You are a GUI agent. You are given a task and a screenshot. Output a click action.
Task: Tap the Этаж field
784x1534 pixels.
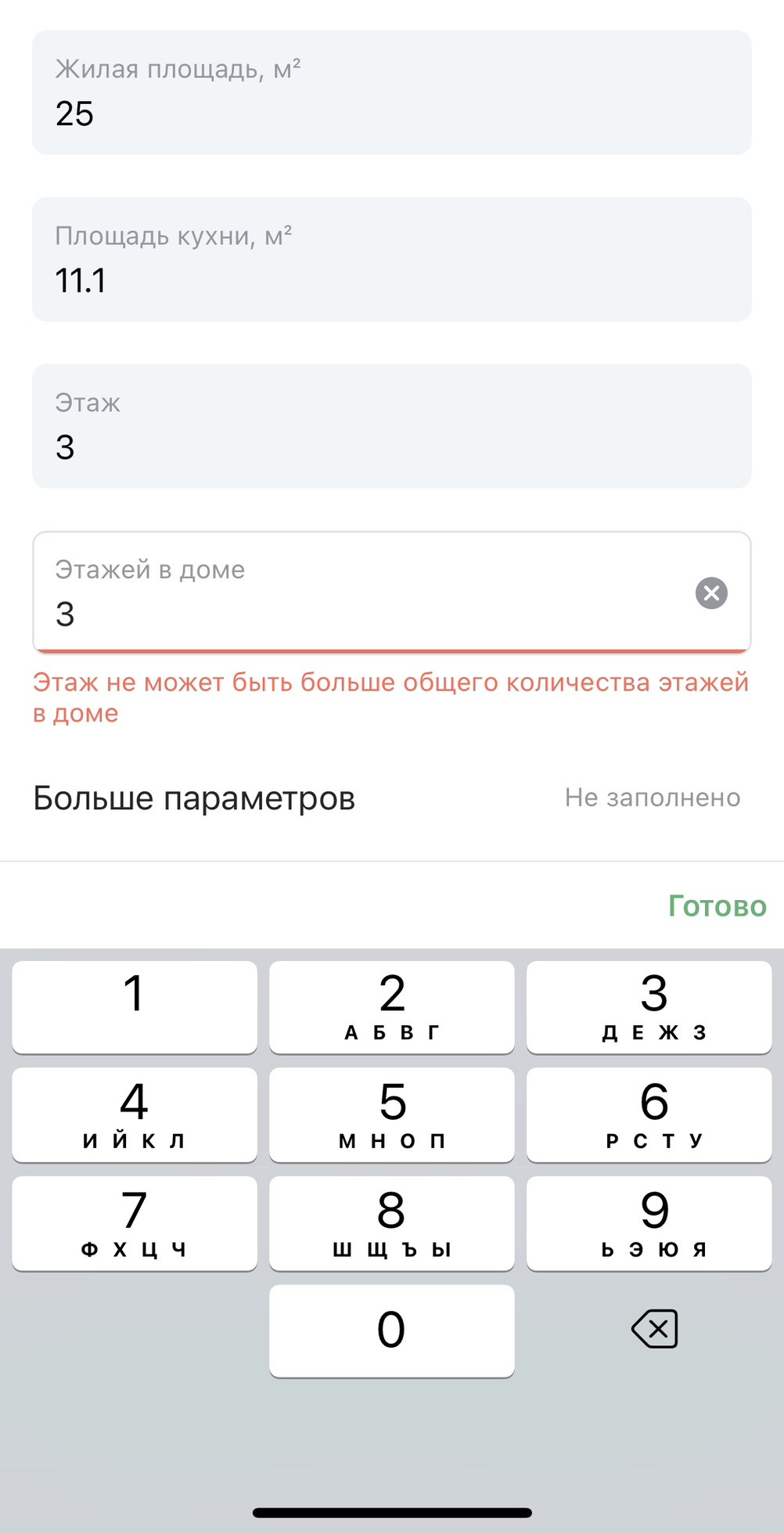[x=391, y=427]
